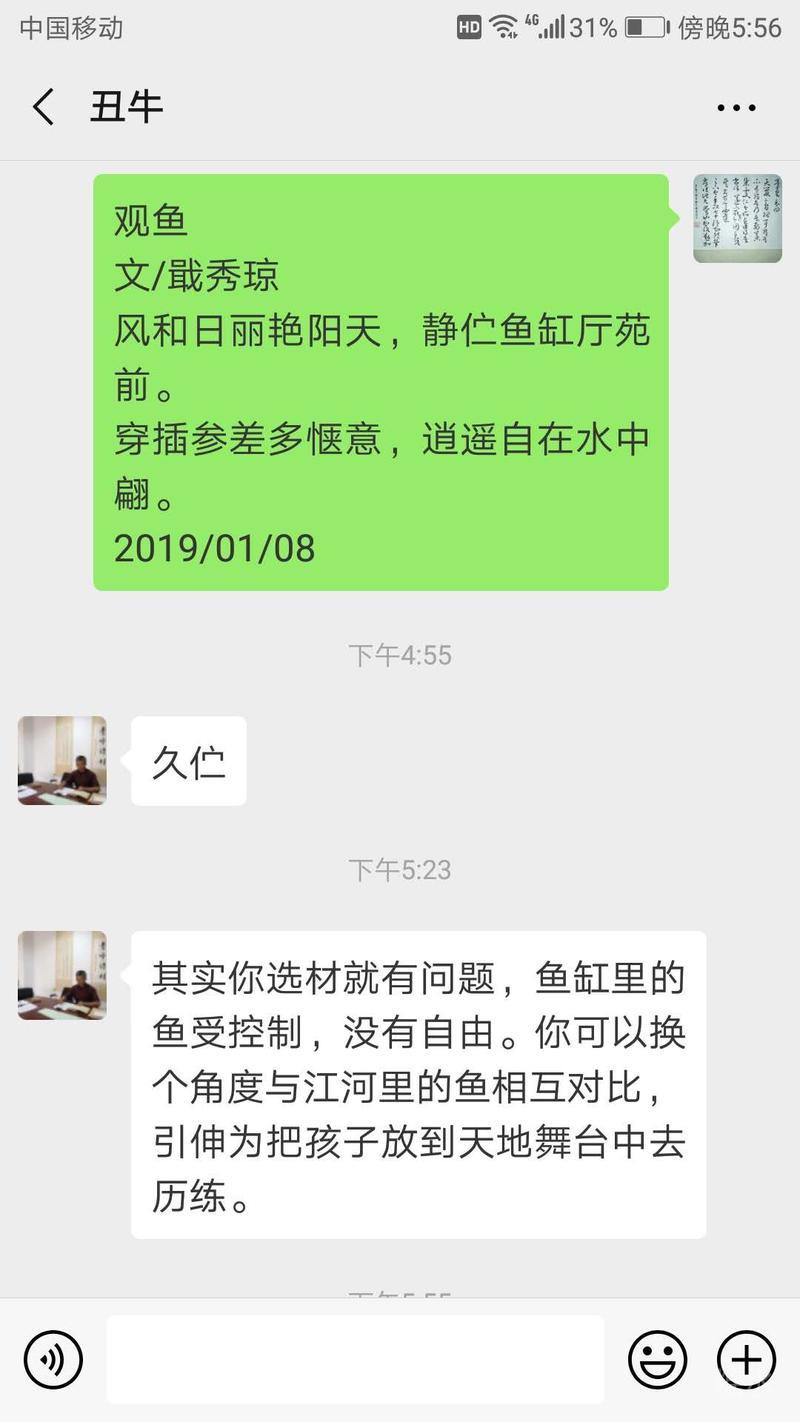Open chat info via the three-dot menu
This screenshot has height=1422, width=800.
[x=736, y=108]
